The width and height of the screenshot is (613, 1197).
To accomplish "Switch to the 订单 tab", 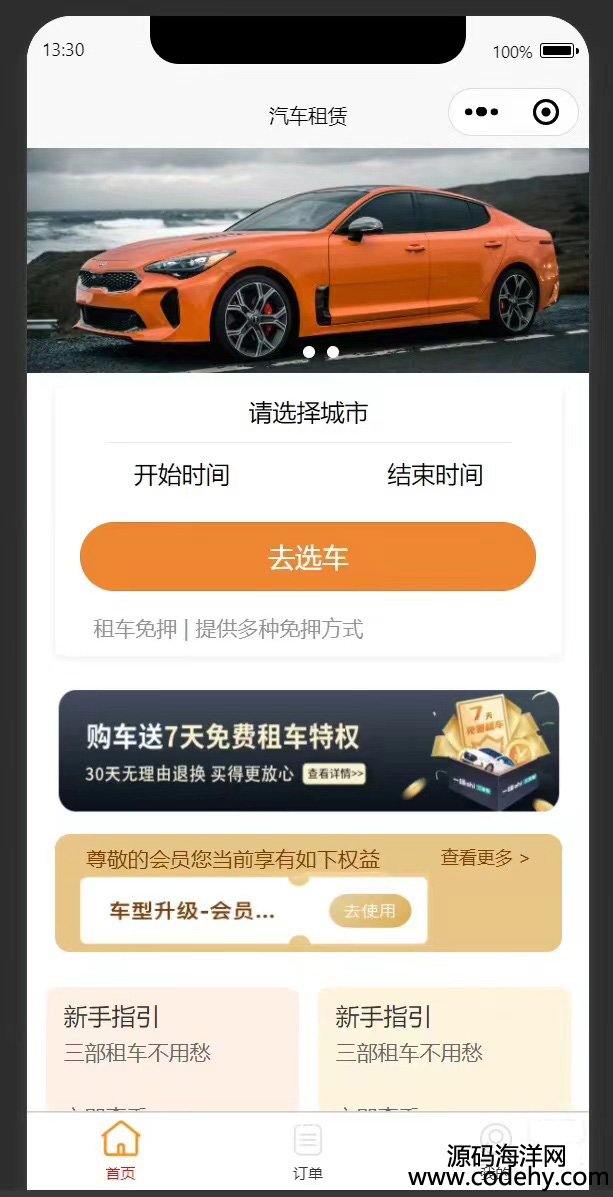I will coord(308,1150).
